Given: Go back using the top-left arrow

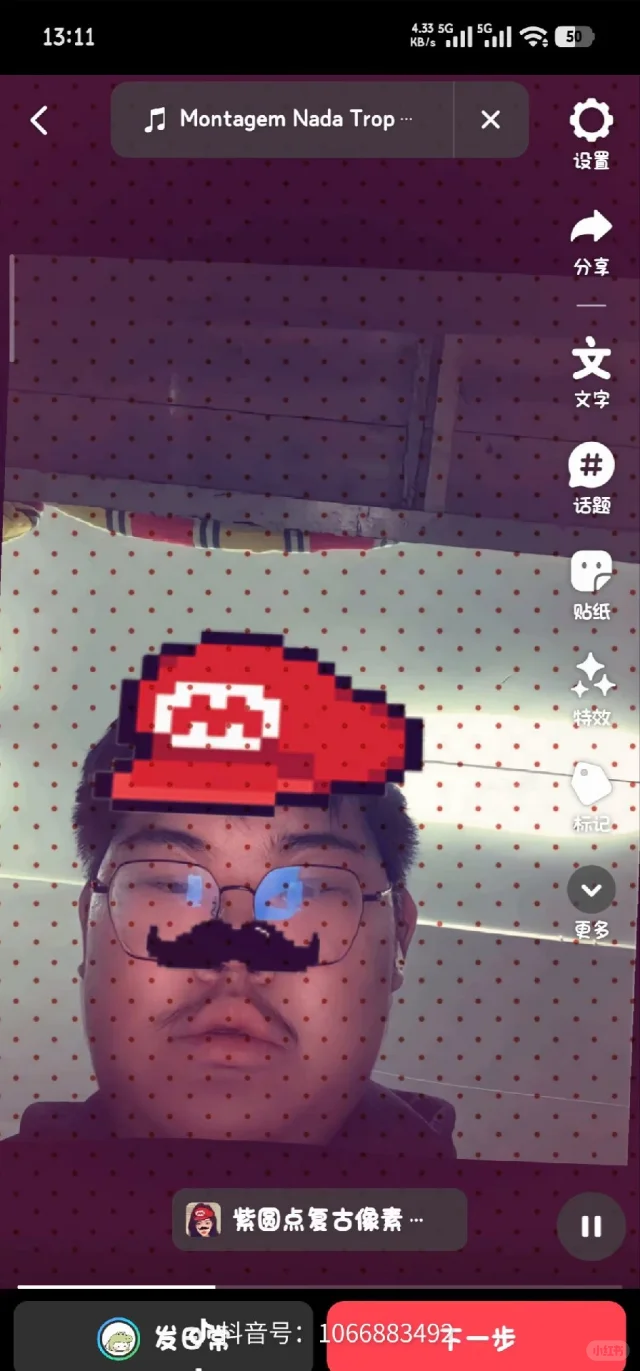Looking at the screenshot, I should [x=39, y=121].
